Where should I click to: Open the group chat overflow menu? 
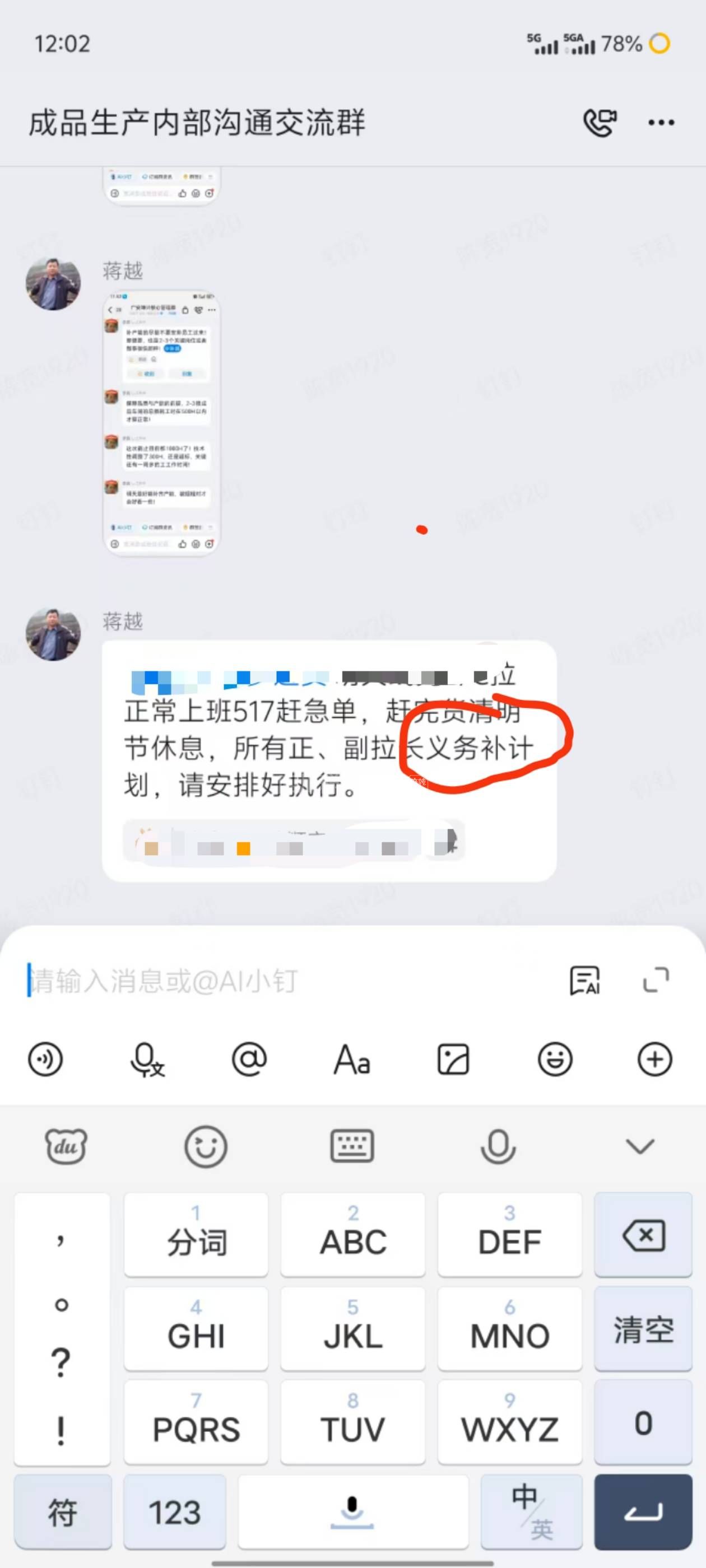661,122
